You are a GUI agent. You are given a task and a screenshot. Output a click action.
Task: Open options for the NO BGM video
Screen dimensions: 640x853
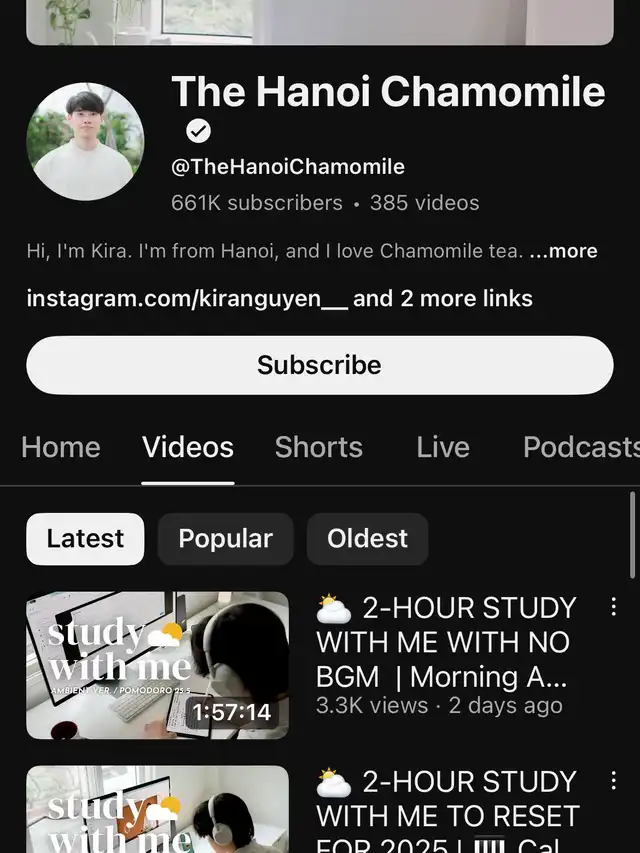point(613,607)
